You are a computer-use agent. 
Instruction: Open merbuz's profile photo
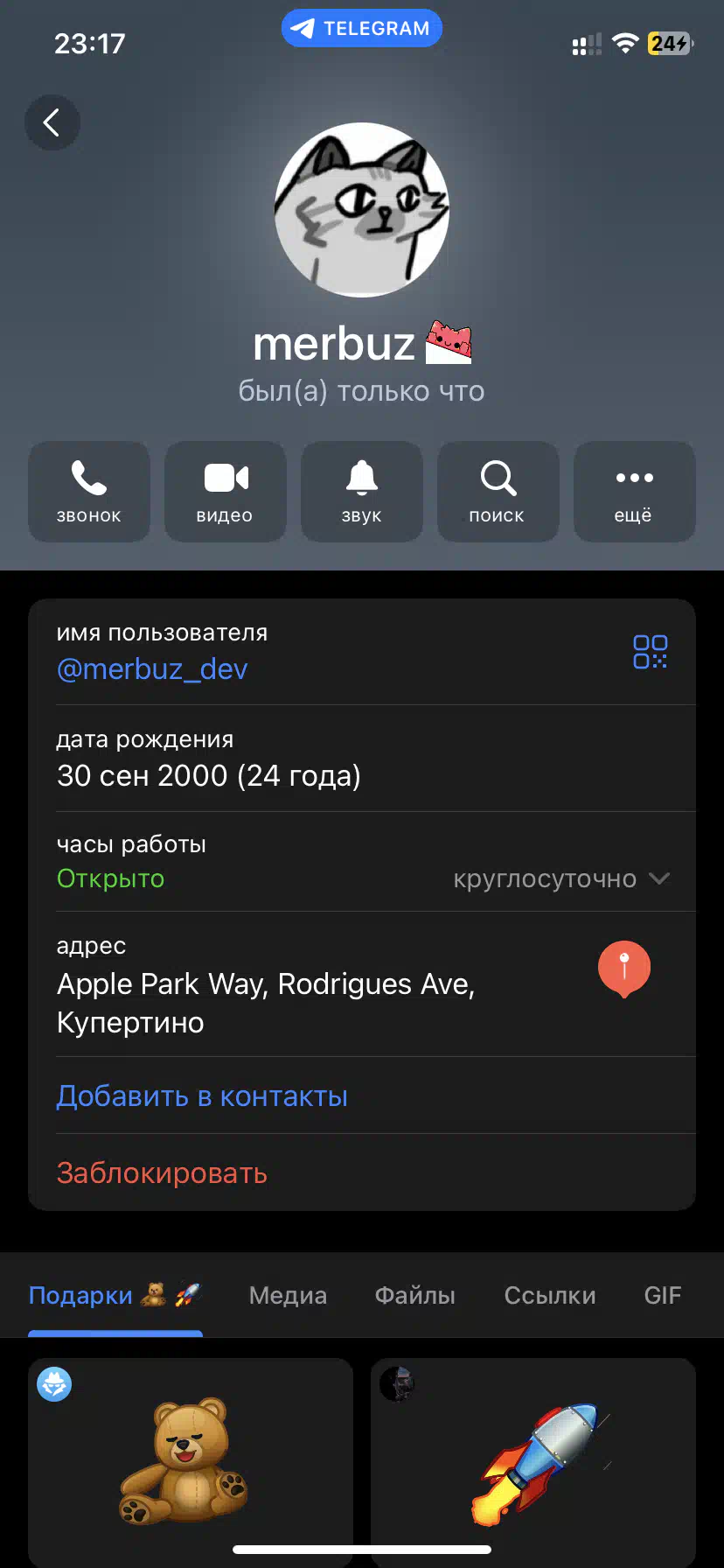[362, 210]
